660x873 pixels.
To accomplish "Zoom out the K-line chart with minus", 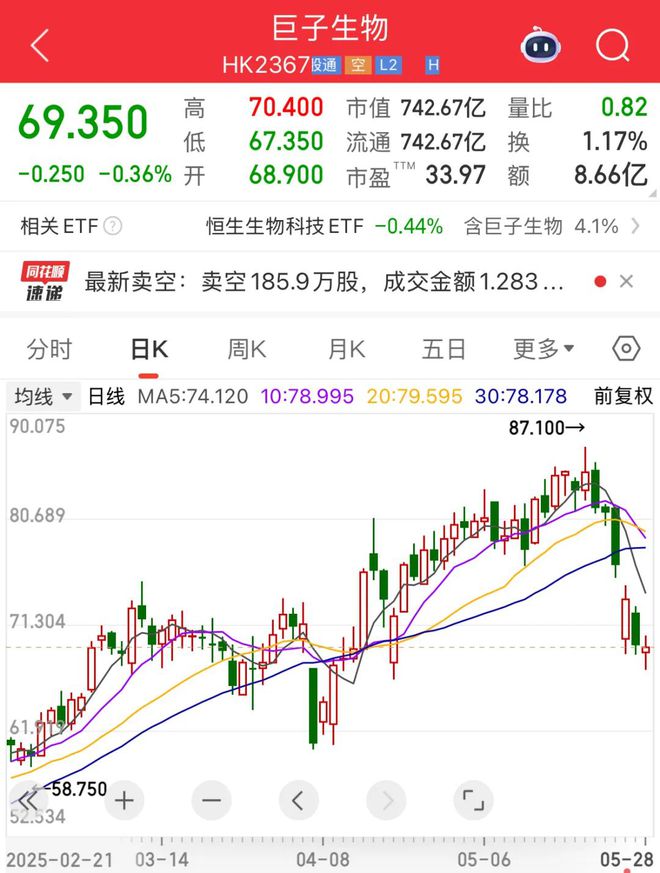I will pyautogui.click(x=211, y=800).
